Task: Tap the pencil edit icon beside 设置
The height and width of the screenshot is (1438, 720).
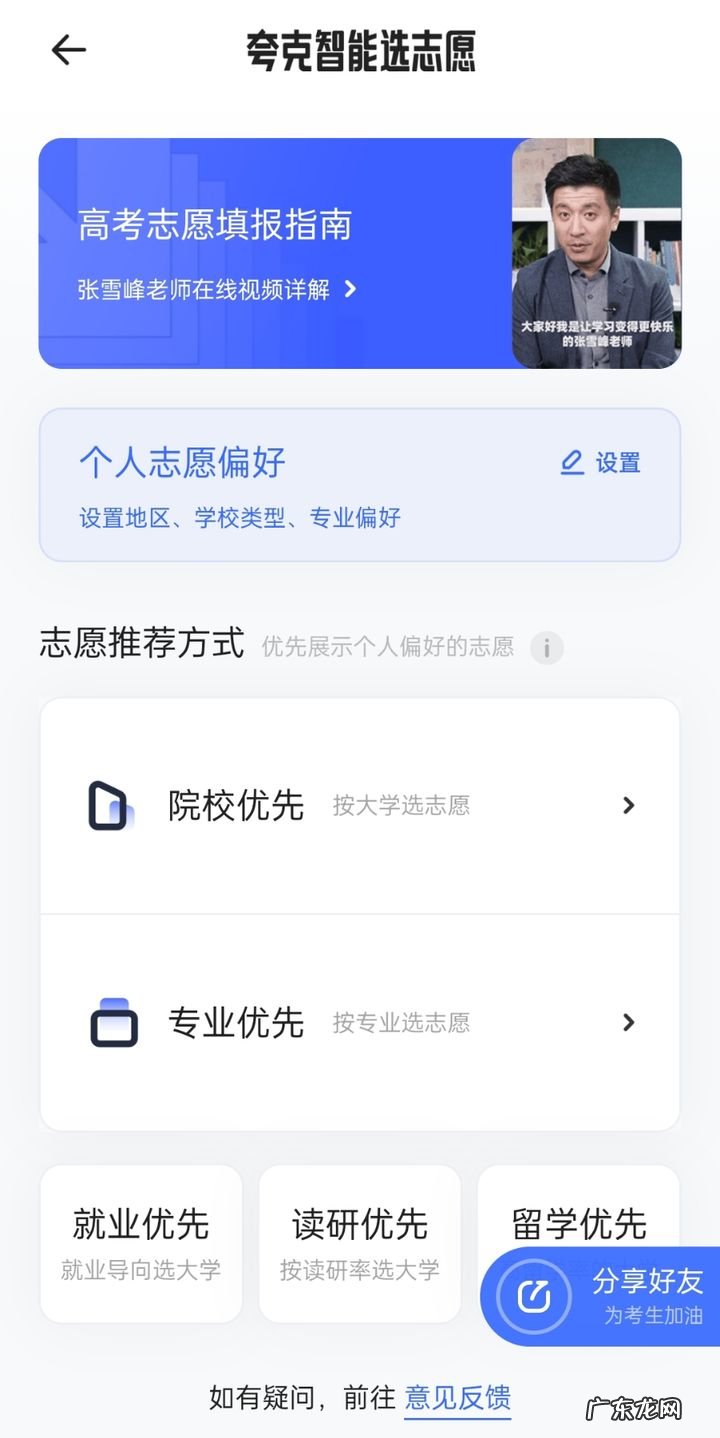Action: pos(570,462)
